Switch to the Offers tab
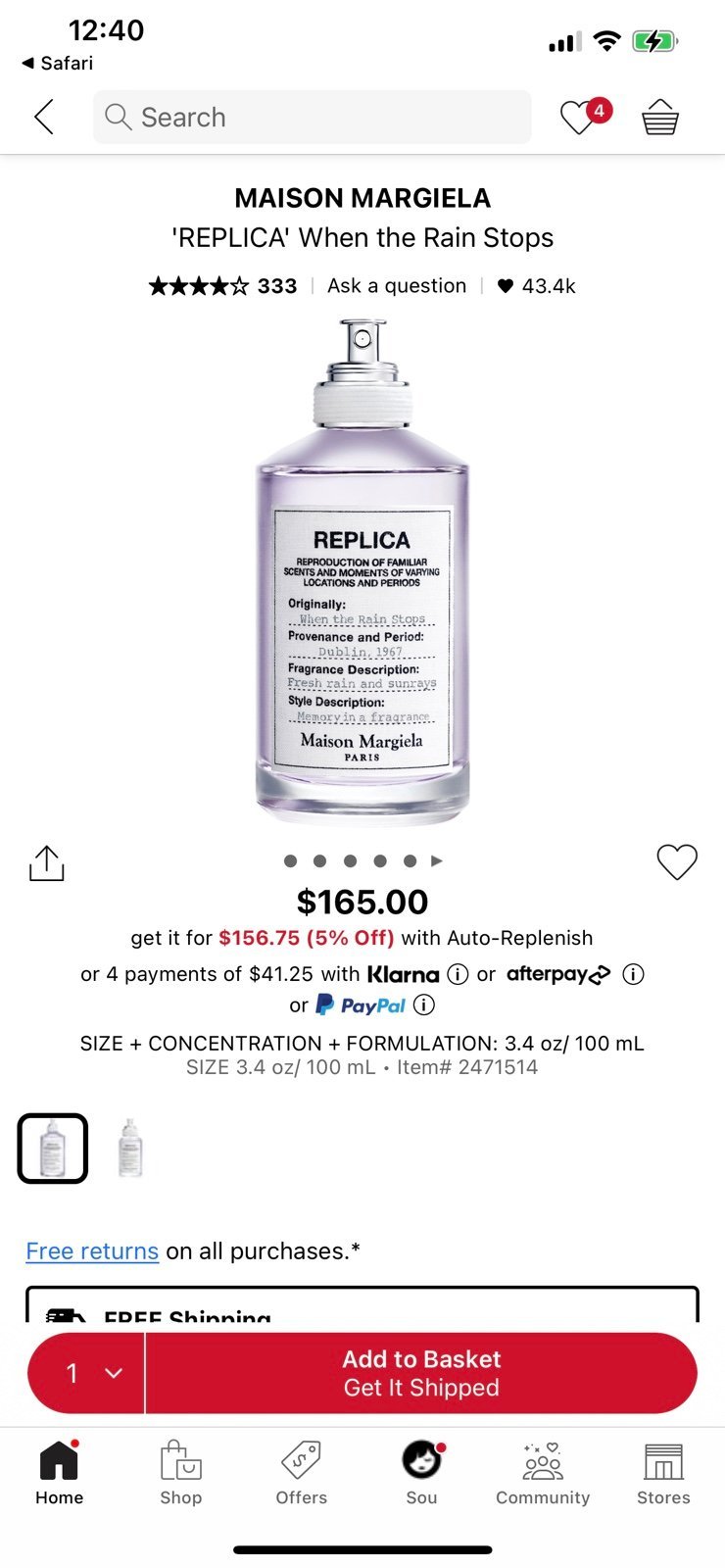Screen dimensions: 725x1568 pyautogui.click(x=302, y=1472)
